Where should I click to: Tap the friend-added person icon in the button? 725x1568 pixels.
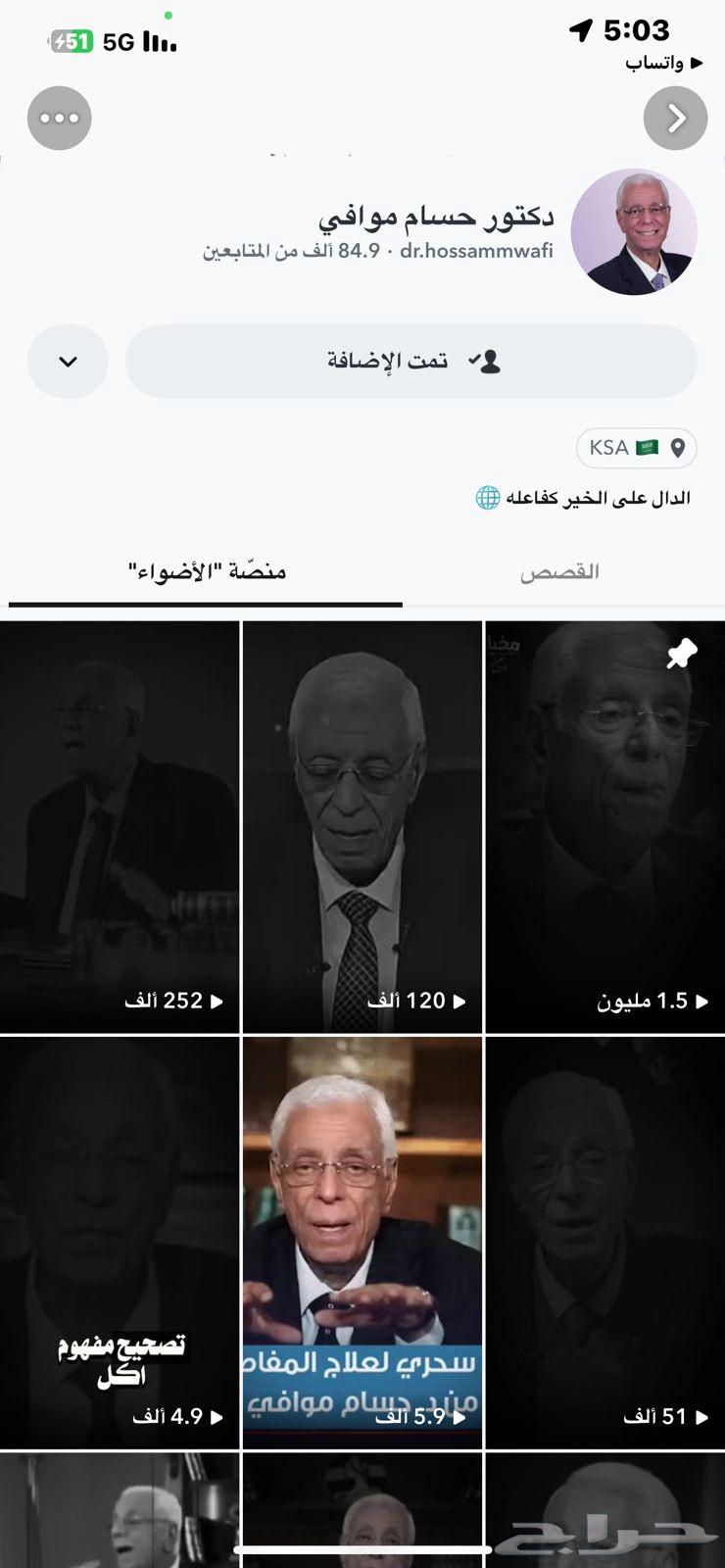490,362
